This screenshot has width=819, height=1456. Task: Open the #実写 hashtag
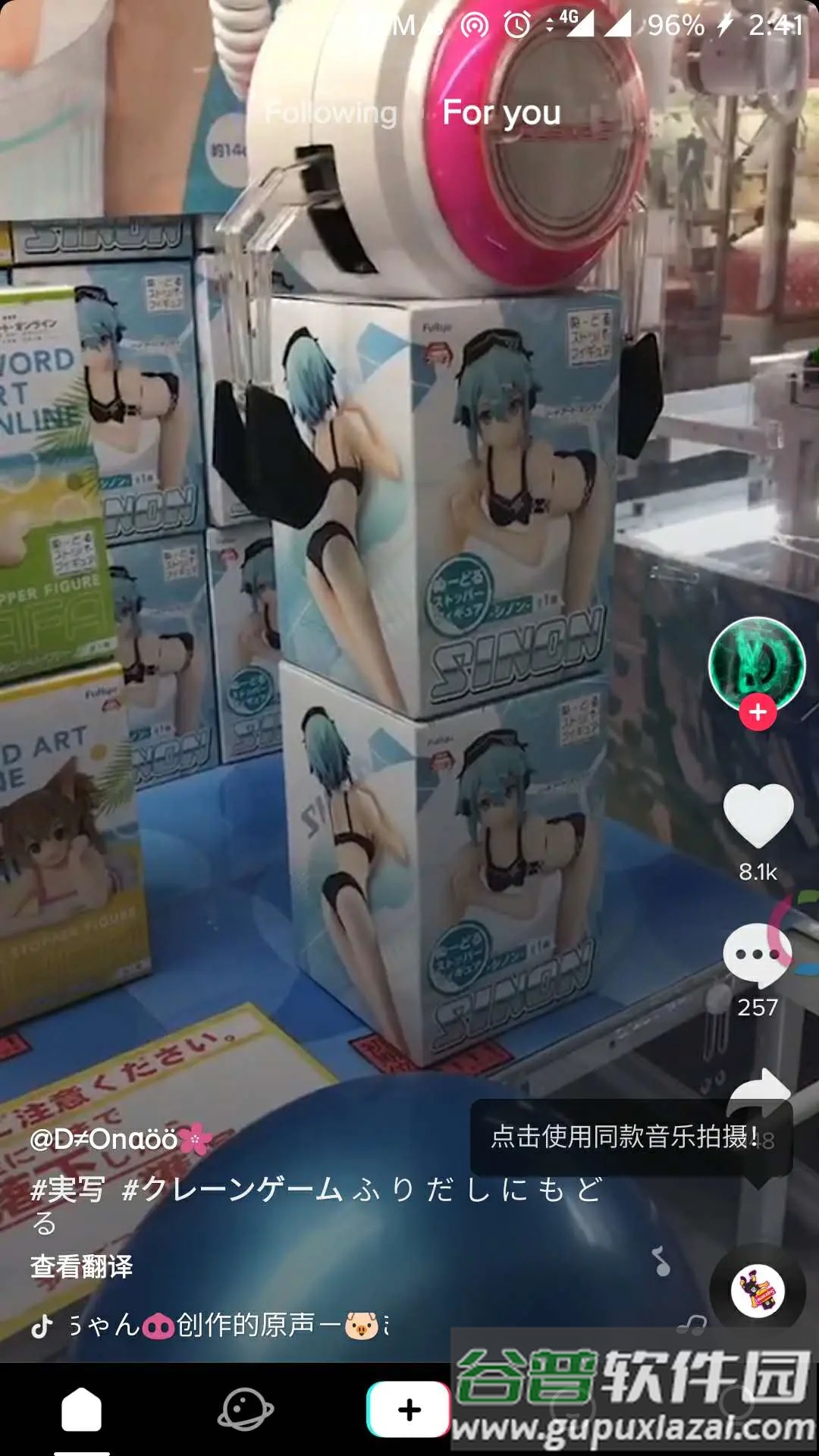(68, 1188)
